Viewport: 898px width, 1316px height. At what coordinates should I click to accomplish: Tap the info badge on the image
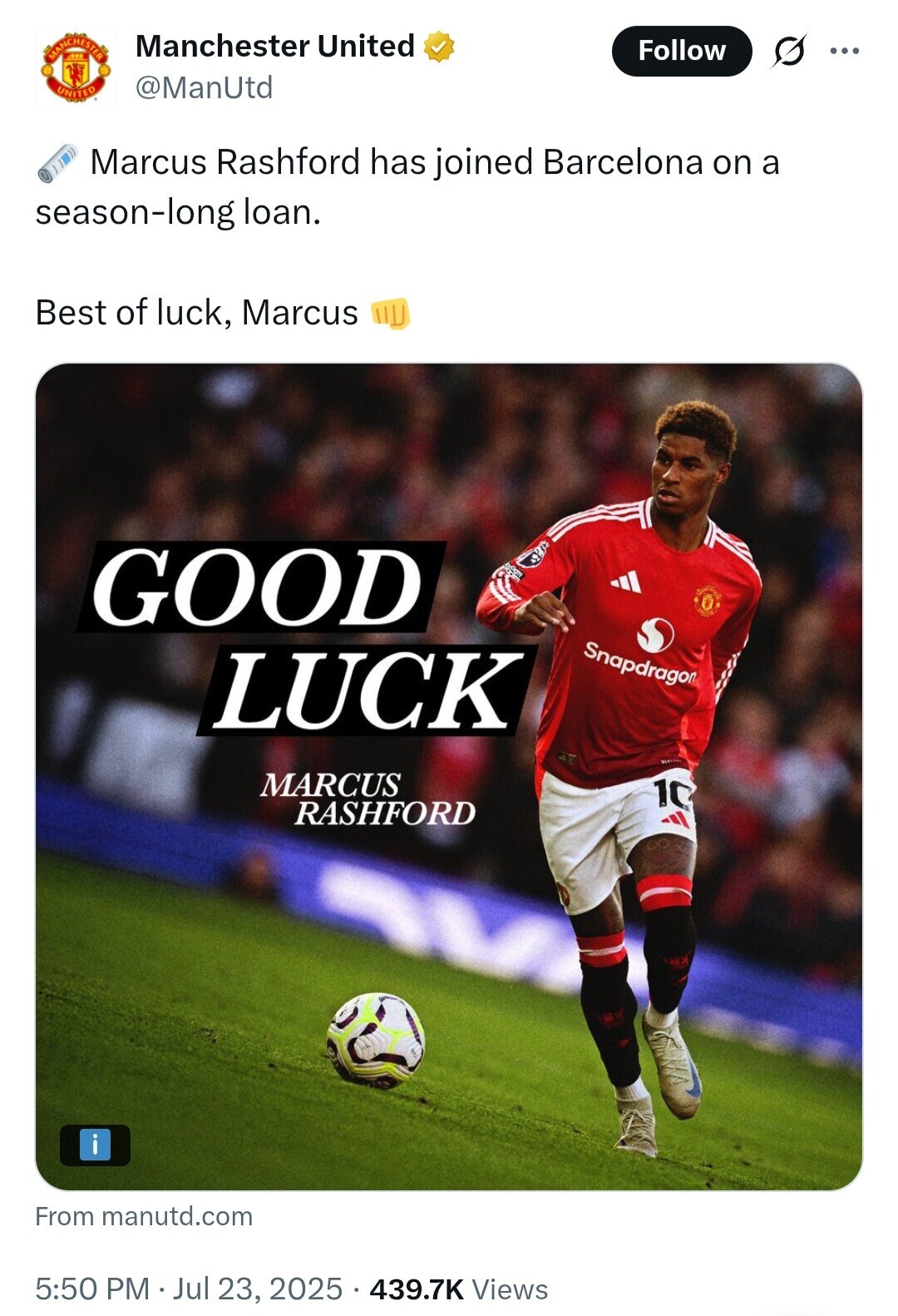point(95,1145)
